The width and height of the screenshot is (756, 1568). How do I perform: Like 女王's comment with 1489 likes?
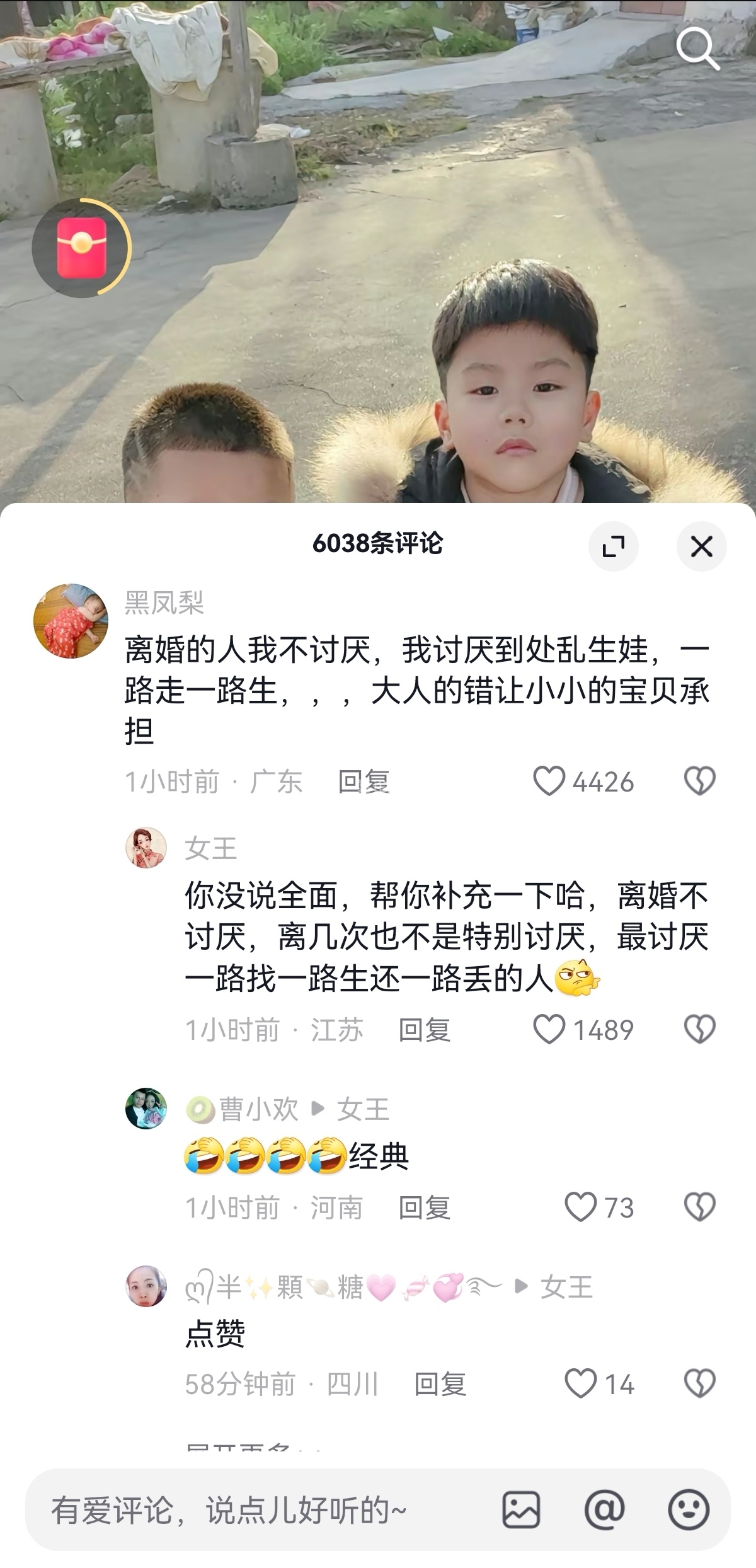pyautogui.click(x=549, y=1030)
